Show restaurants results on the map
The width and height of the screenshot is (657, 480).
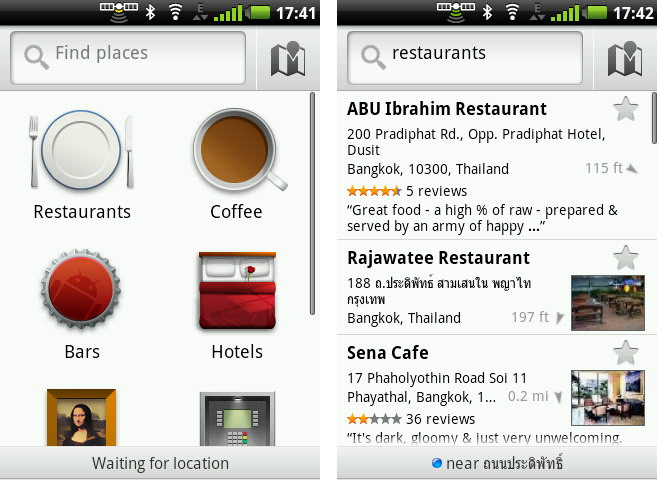click(x=625, y=58)
